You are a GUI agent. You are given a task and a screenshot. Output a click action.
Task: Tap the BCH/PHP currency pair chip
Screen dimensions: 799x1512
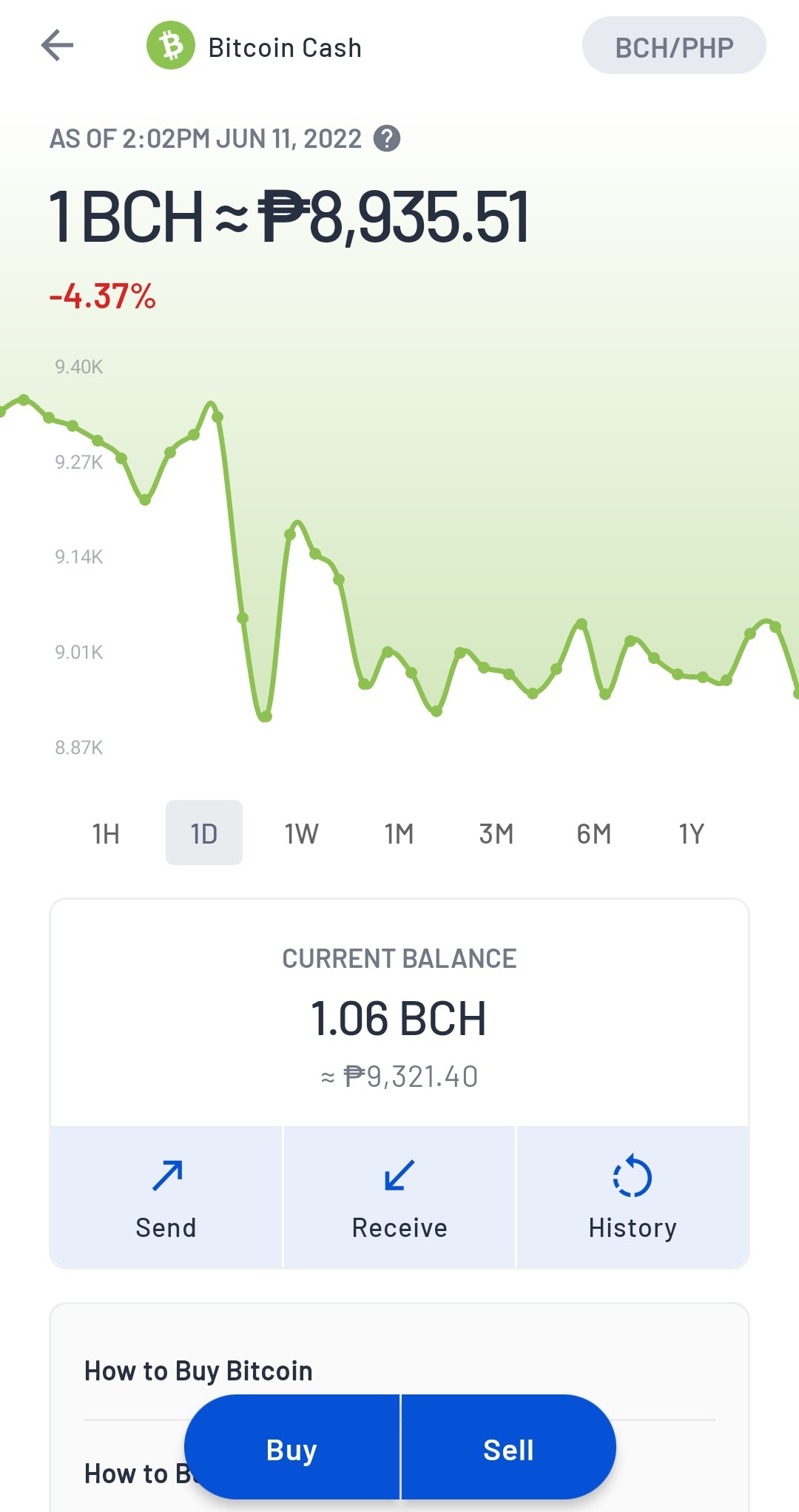[674, 46]
